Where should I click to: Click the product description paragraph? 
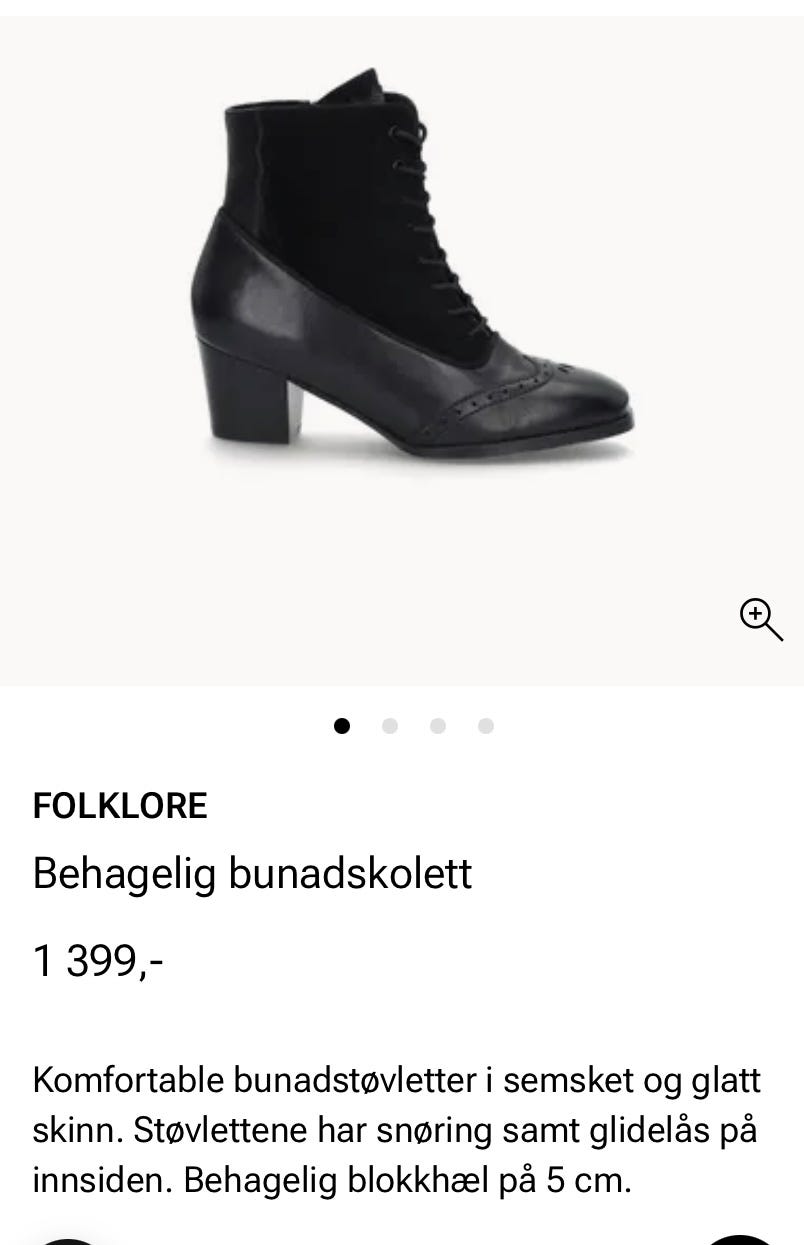pyautogui.click(x=398, y=1131)
